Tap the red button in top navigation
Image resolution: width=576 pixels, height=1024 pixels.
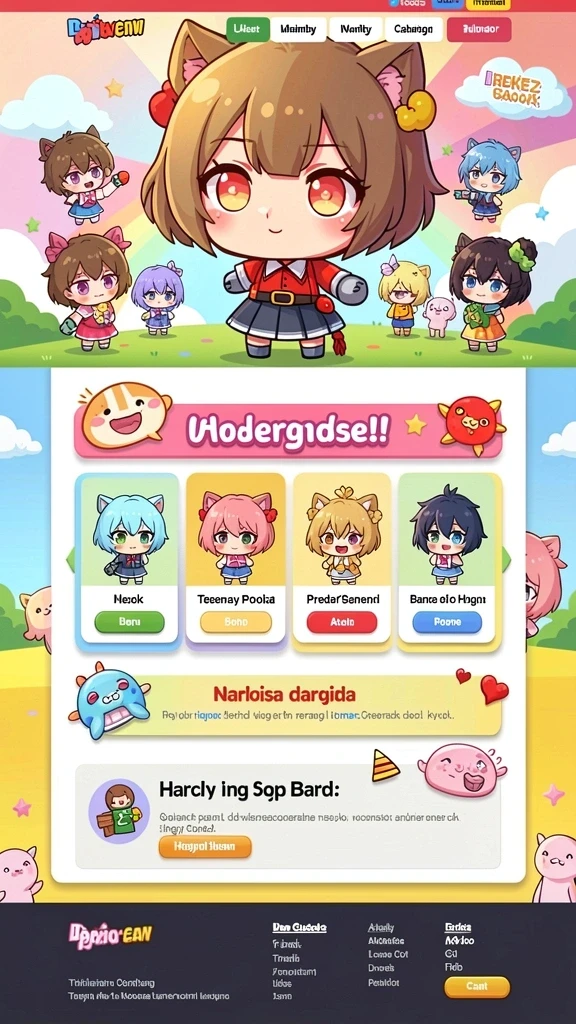coord(479,29)
